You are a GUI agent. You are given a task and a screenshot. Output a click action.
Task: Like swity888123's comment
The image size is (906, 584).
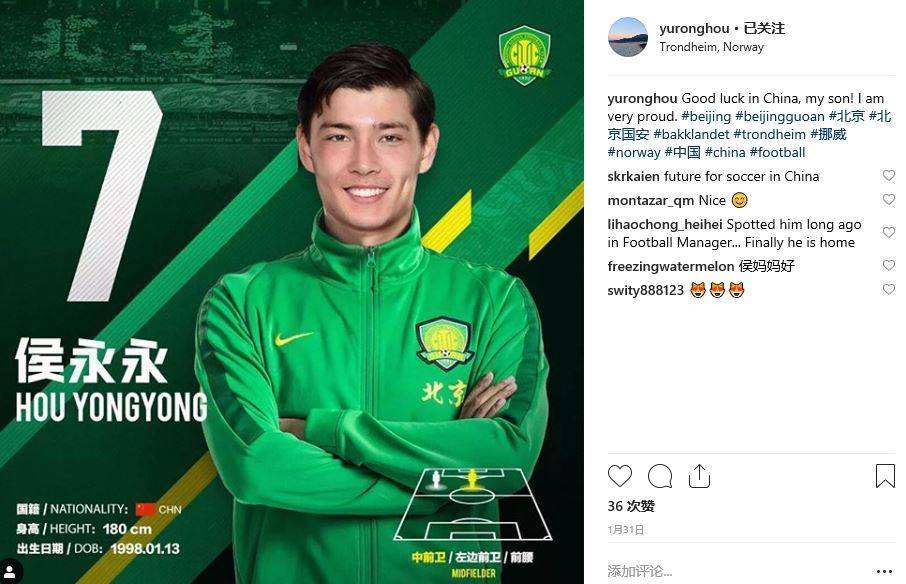click(x=888, y=290)
